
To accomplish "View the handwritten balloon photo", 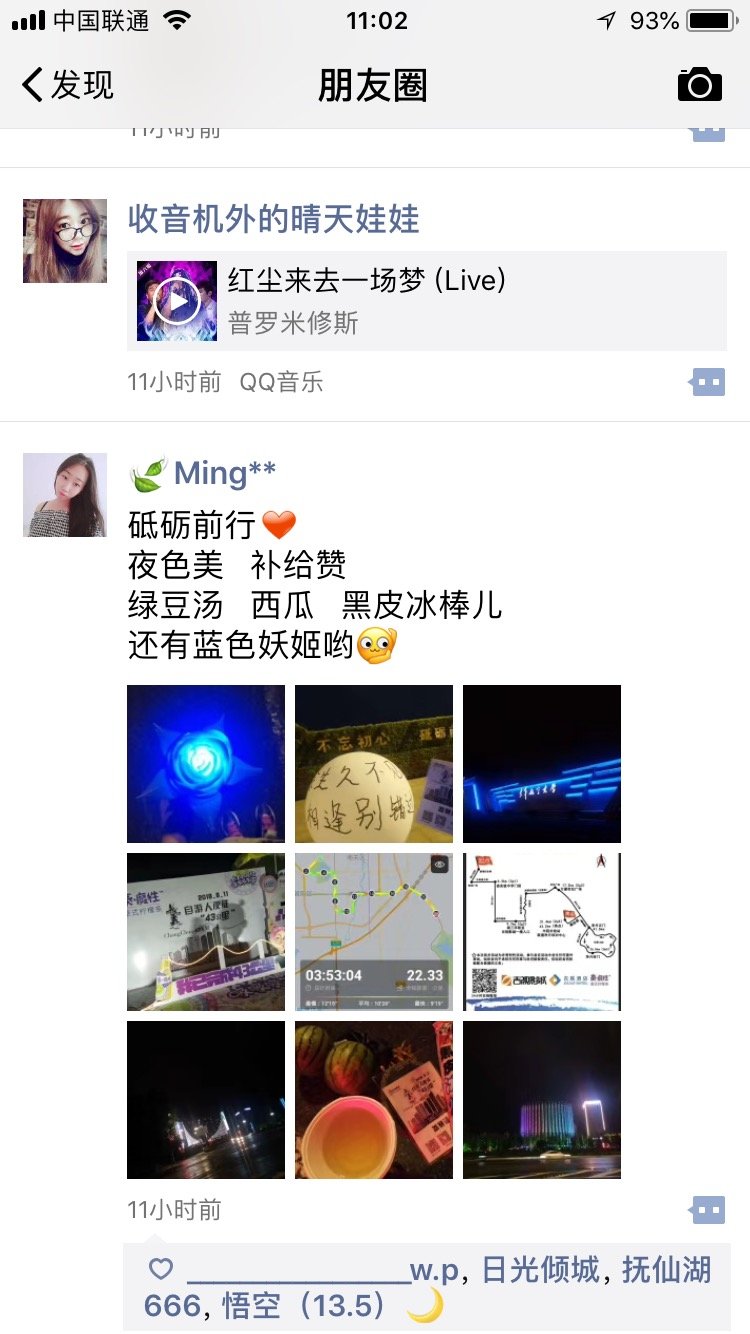I will click(x=374, y=764).
